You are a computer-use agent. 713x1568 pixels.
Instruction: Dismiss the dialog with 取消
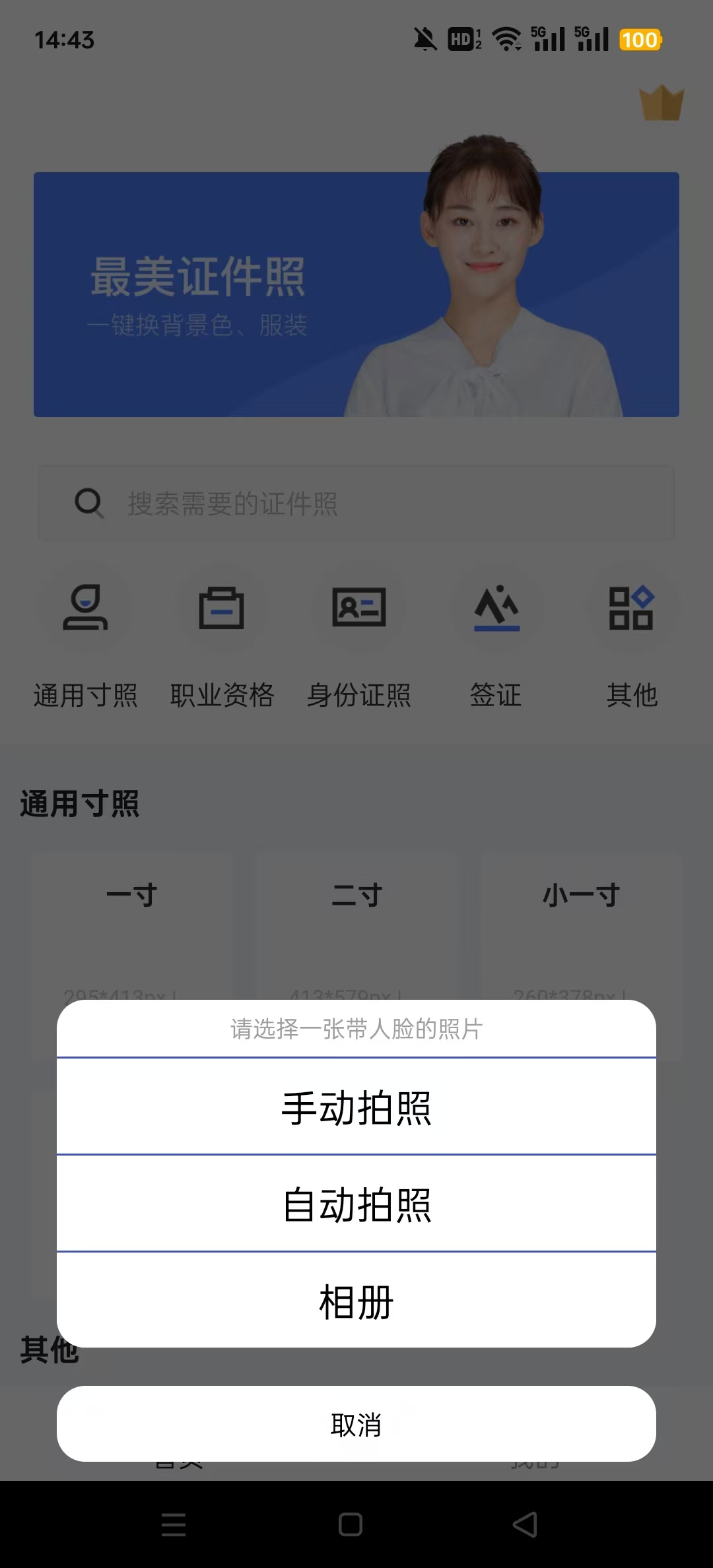coord(356,1425)
